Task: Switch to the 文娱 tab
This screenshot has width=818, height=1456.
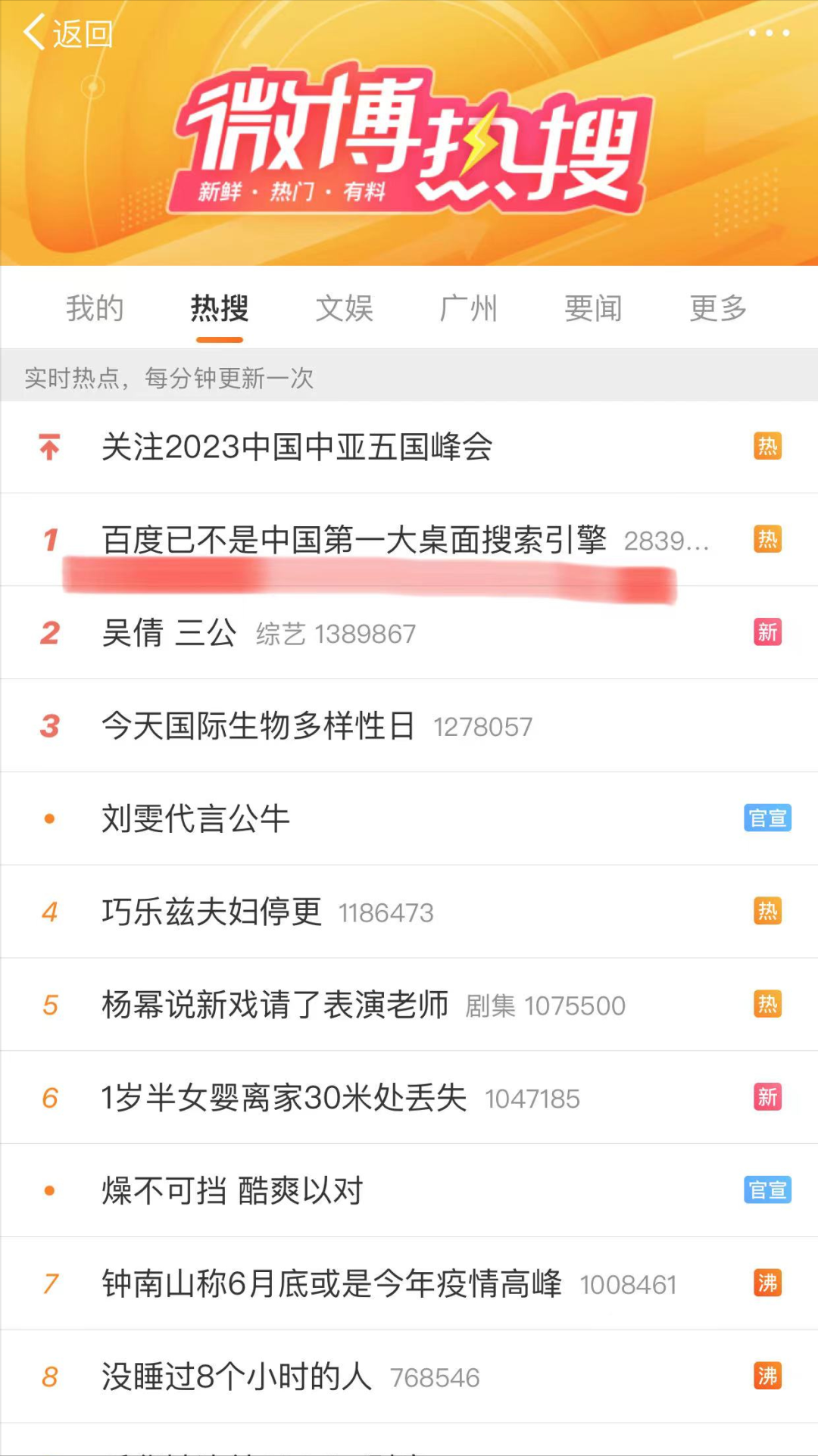Action: tap(345, 308)
